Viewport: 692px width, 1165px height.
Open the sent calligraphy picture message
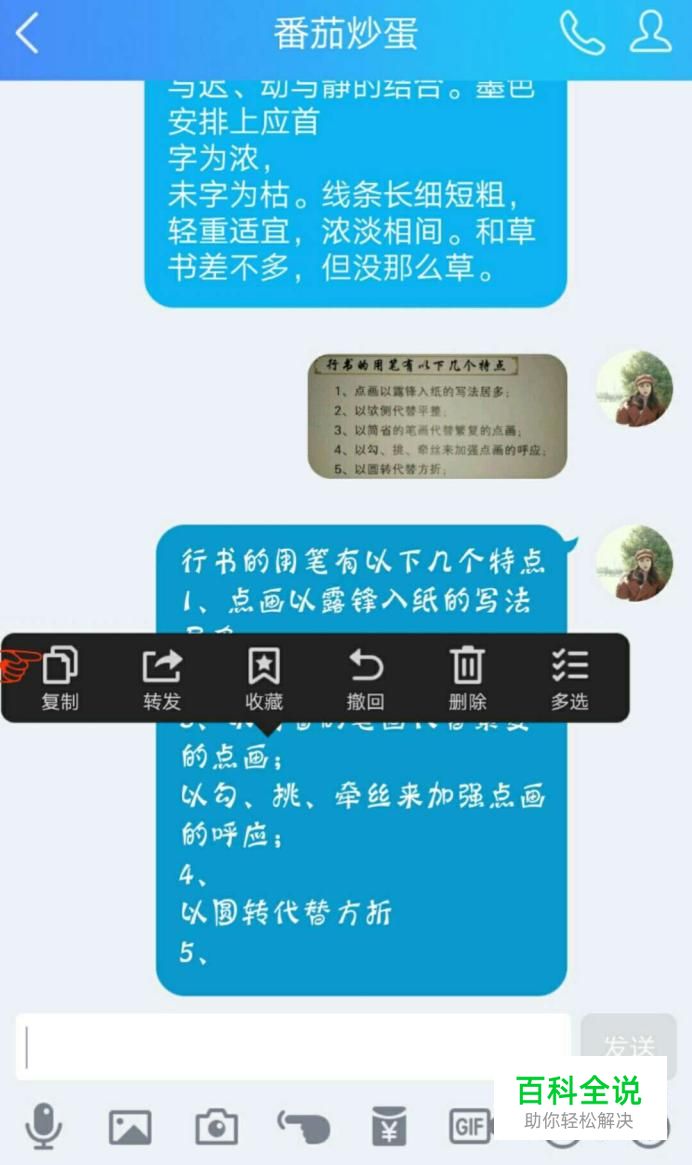(437, 416)
